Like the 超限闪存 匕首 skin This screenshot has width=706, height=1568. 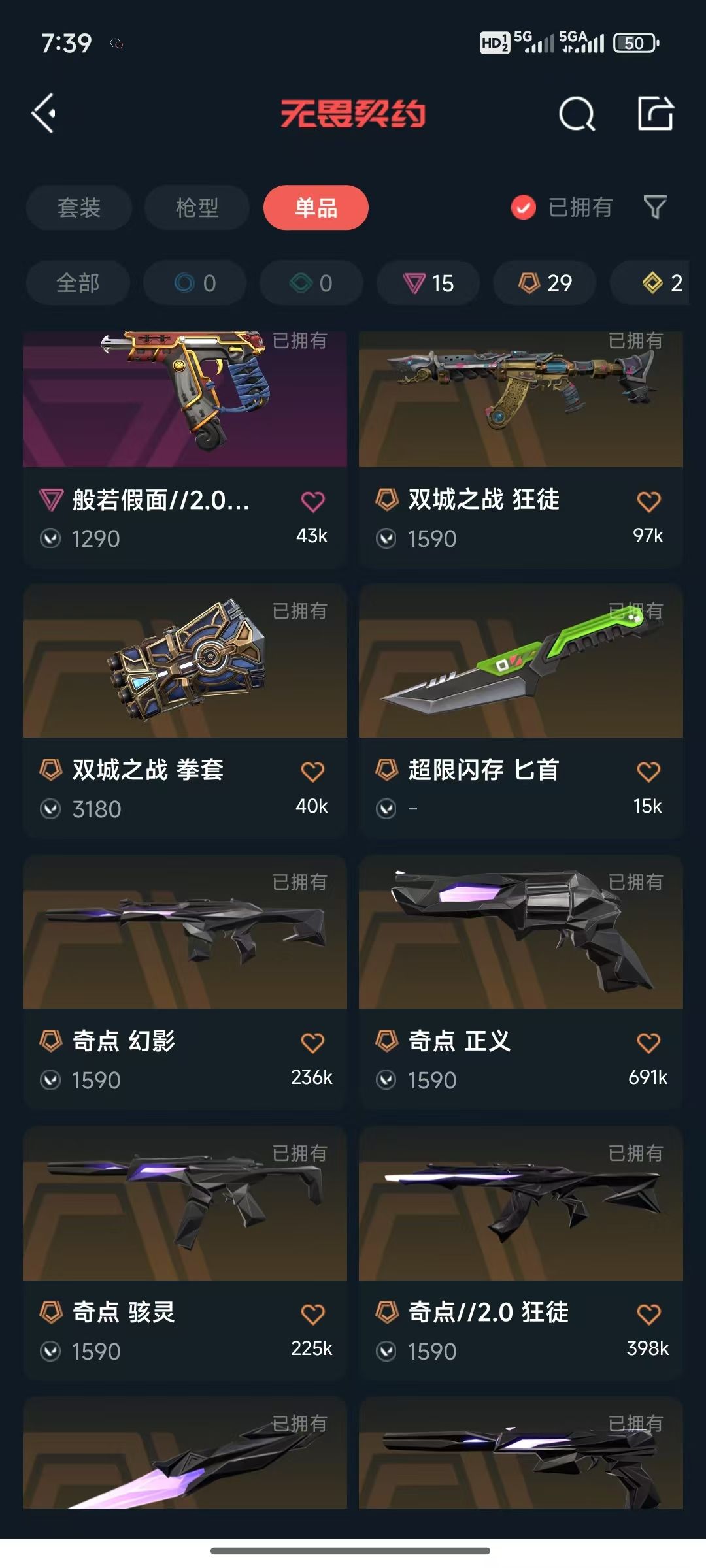point(648,772)
